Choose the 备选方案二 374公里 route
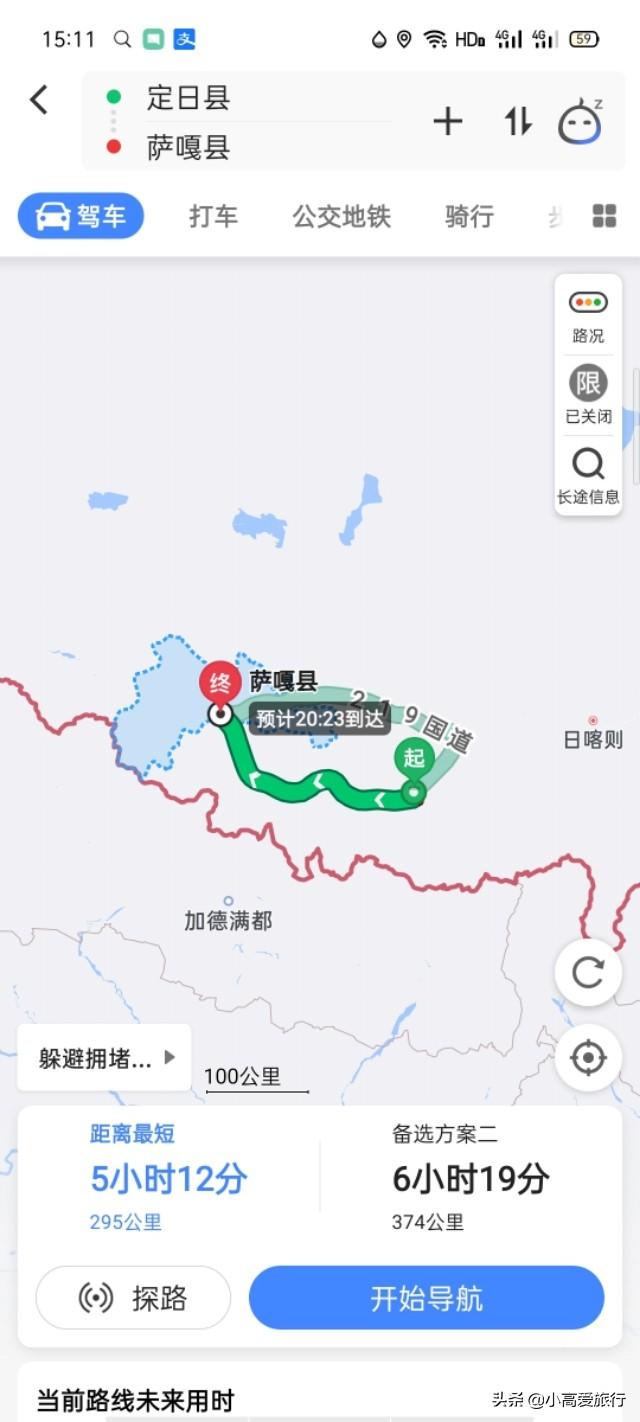Screen dimensions: 640x1422 point(470,1178)
